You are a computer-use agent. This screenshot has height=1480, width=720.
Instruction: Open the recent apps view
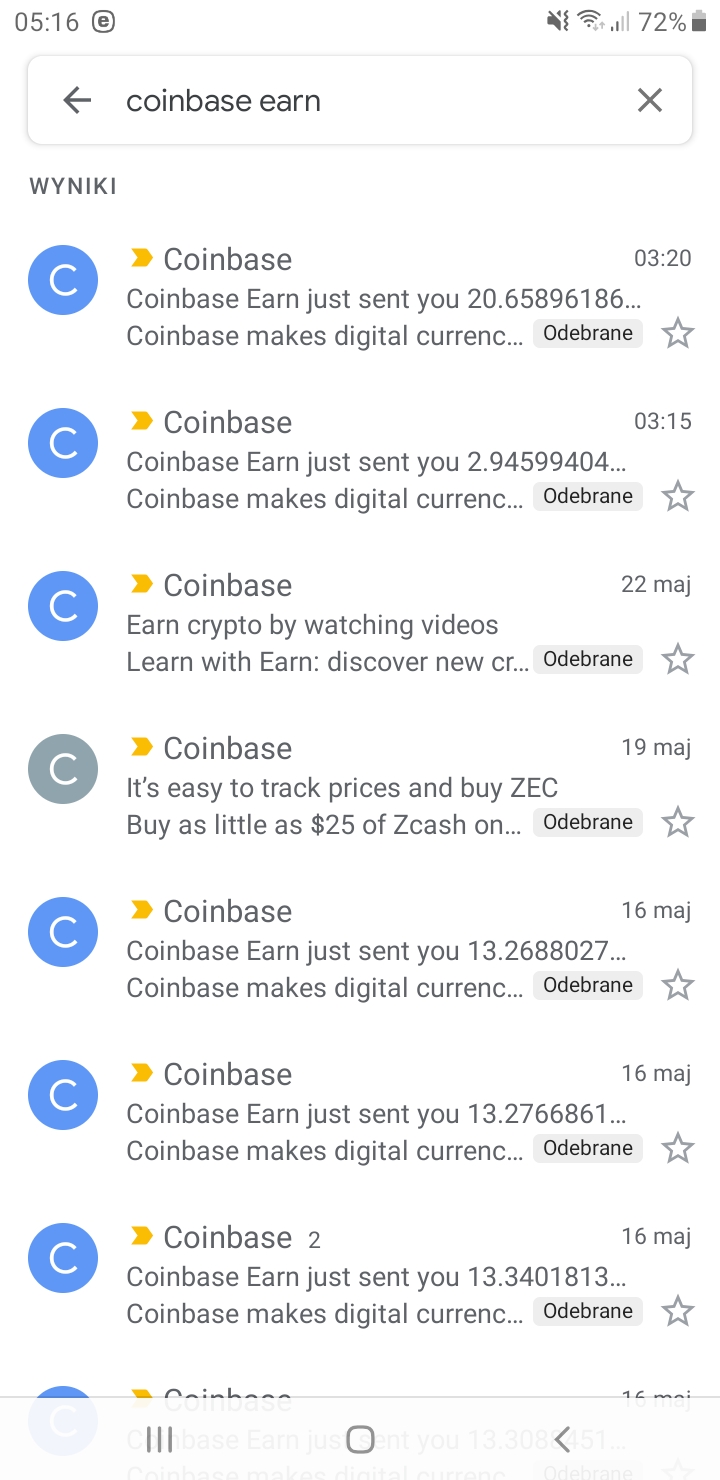tap(159, 1439)
